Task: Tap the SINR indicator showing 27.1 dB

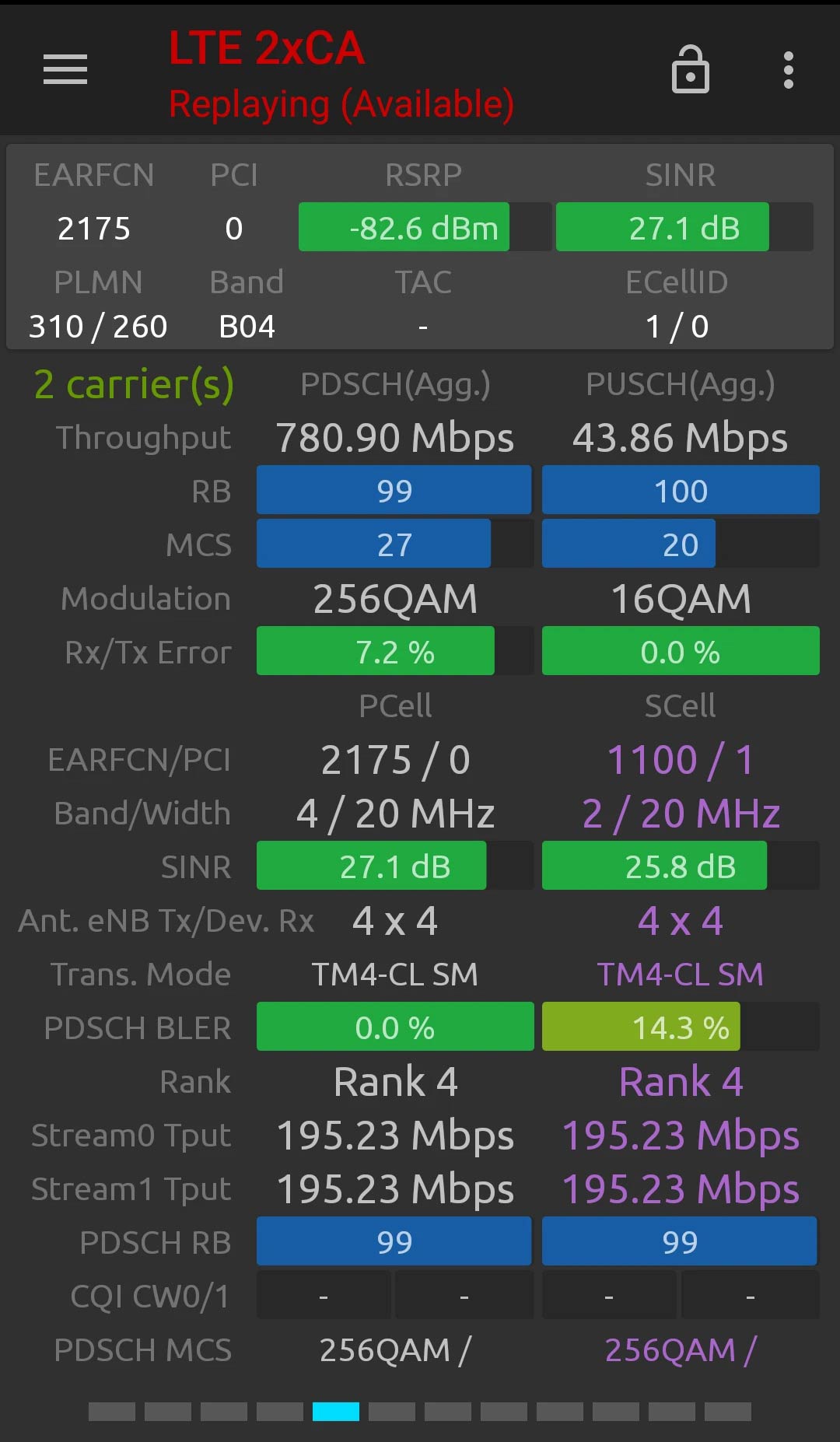Action: pos(663,227)
